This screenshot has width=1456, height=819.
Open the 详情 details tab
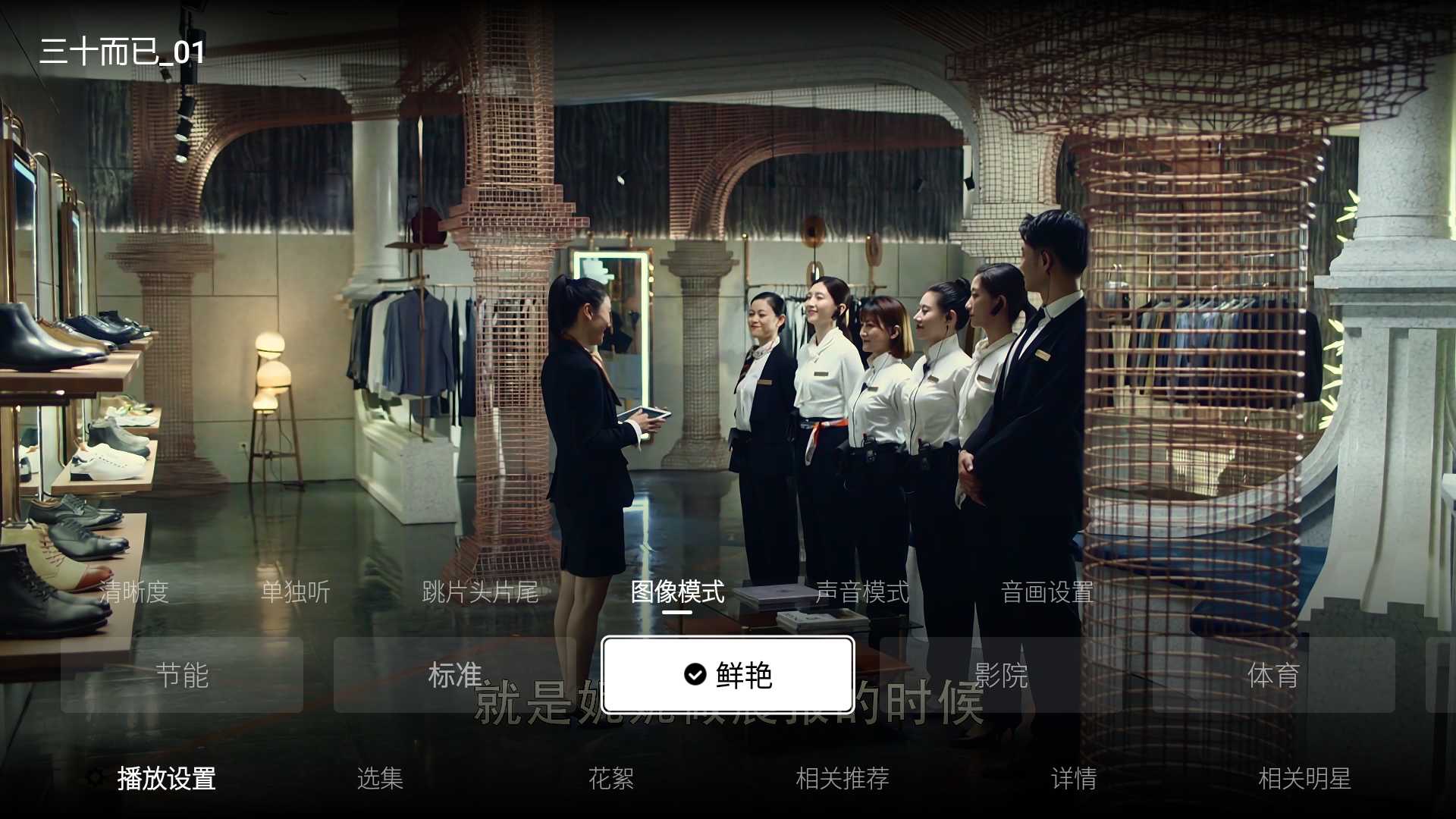[x=1074, y=778]
